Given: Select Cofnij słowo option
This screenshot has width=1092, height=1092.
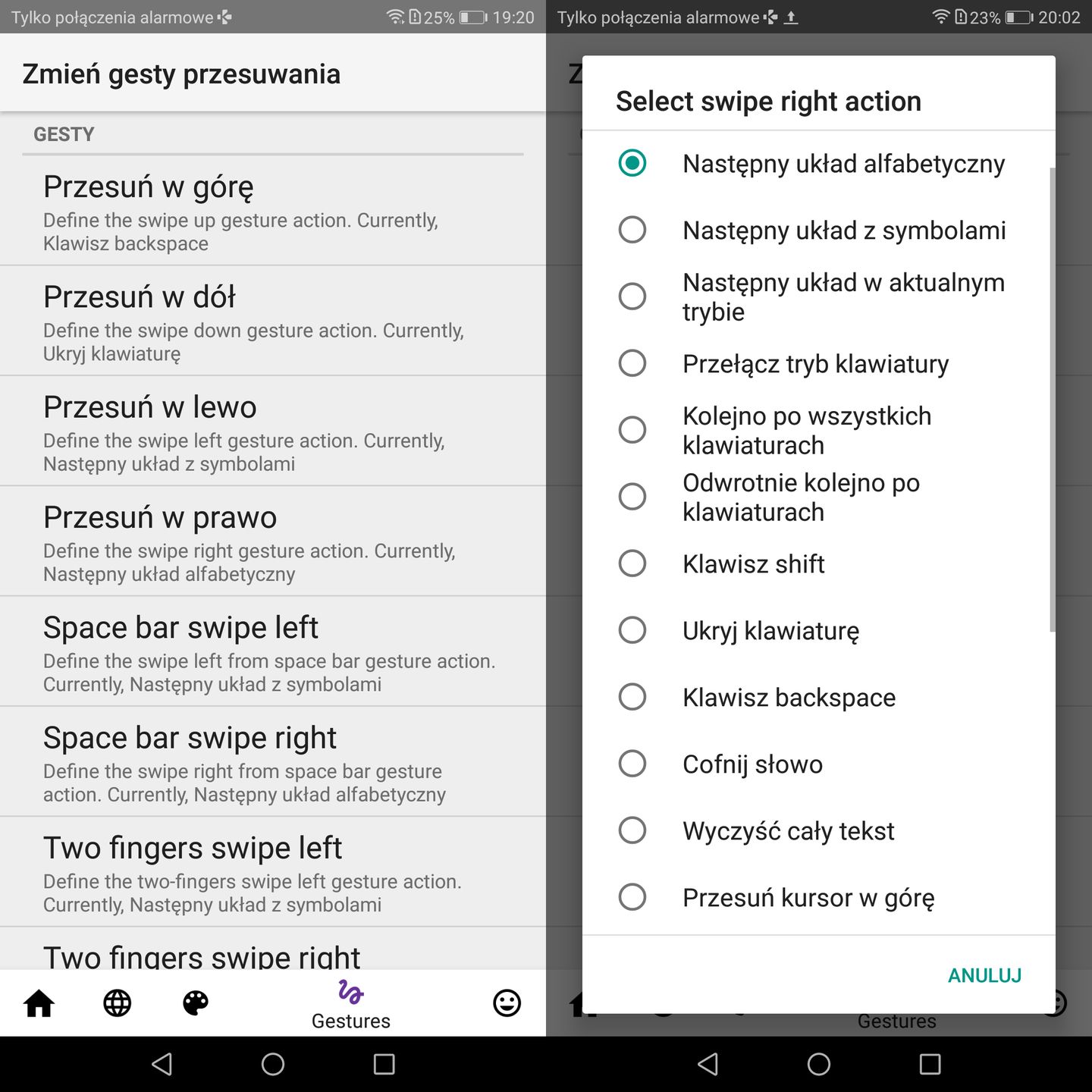Looking at the screenshot, I should pos(817,764).
